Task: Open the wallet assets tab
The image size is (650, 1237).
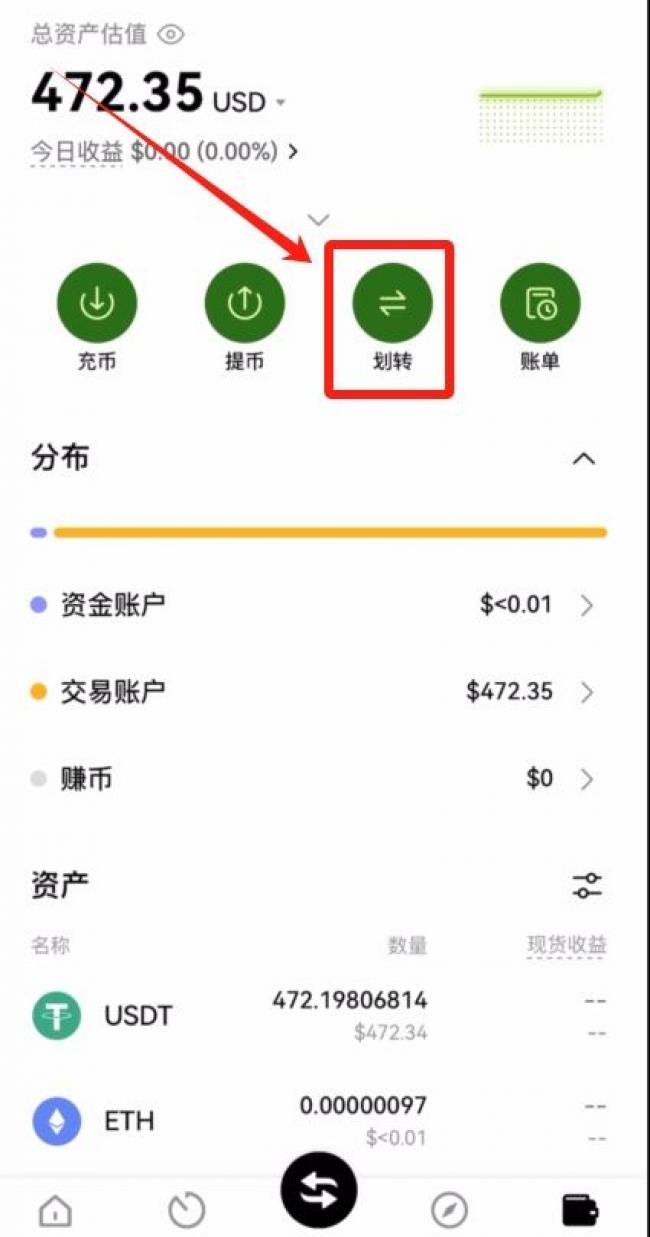Action: [x=581, y=1211]
